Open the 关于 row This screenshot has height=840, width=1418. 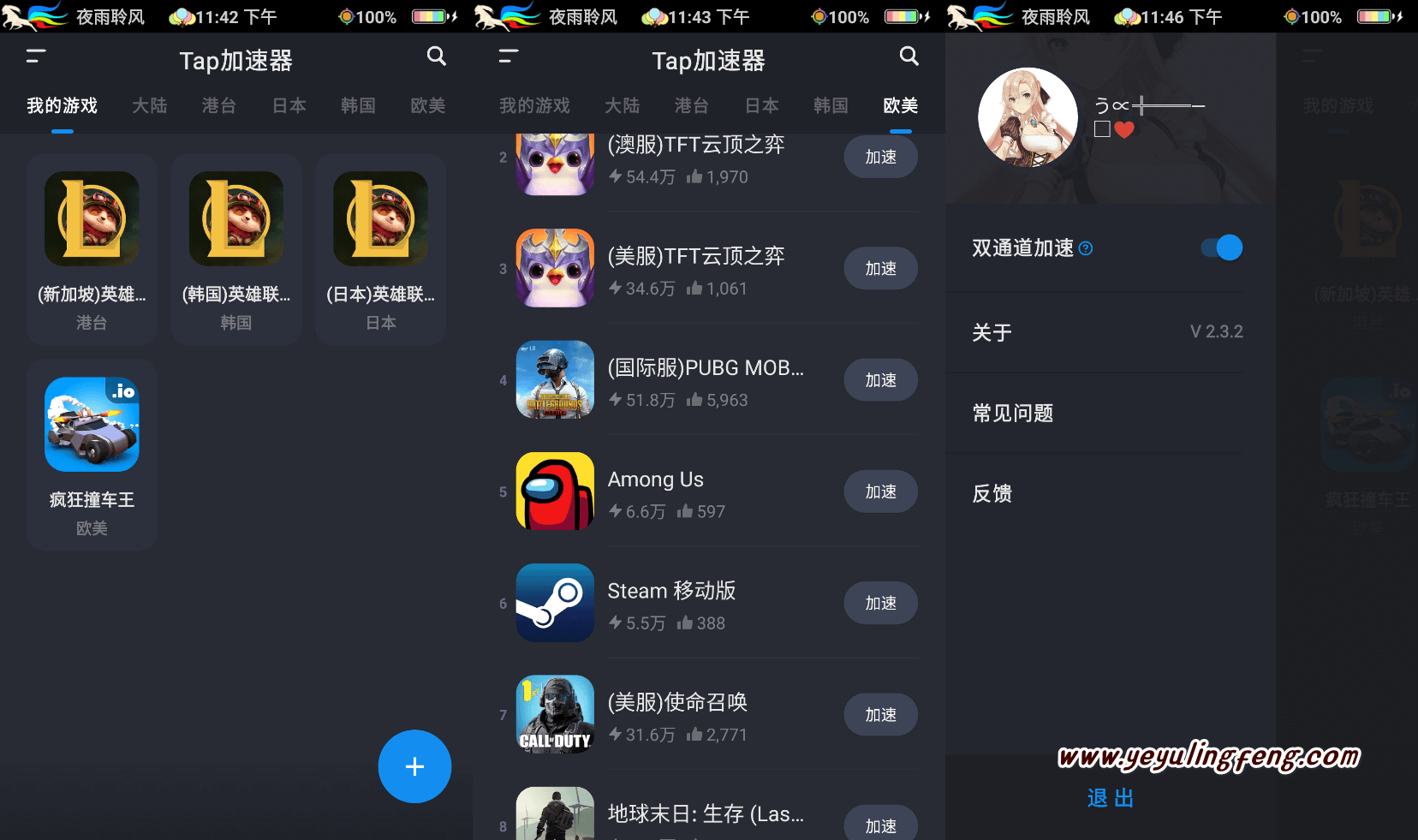[x=1106, y=332]
